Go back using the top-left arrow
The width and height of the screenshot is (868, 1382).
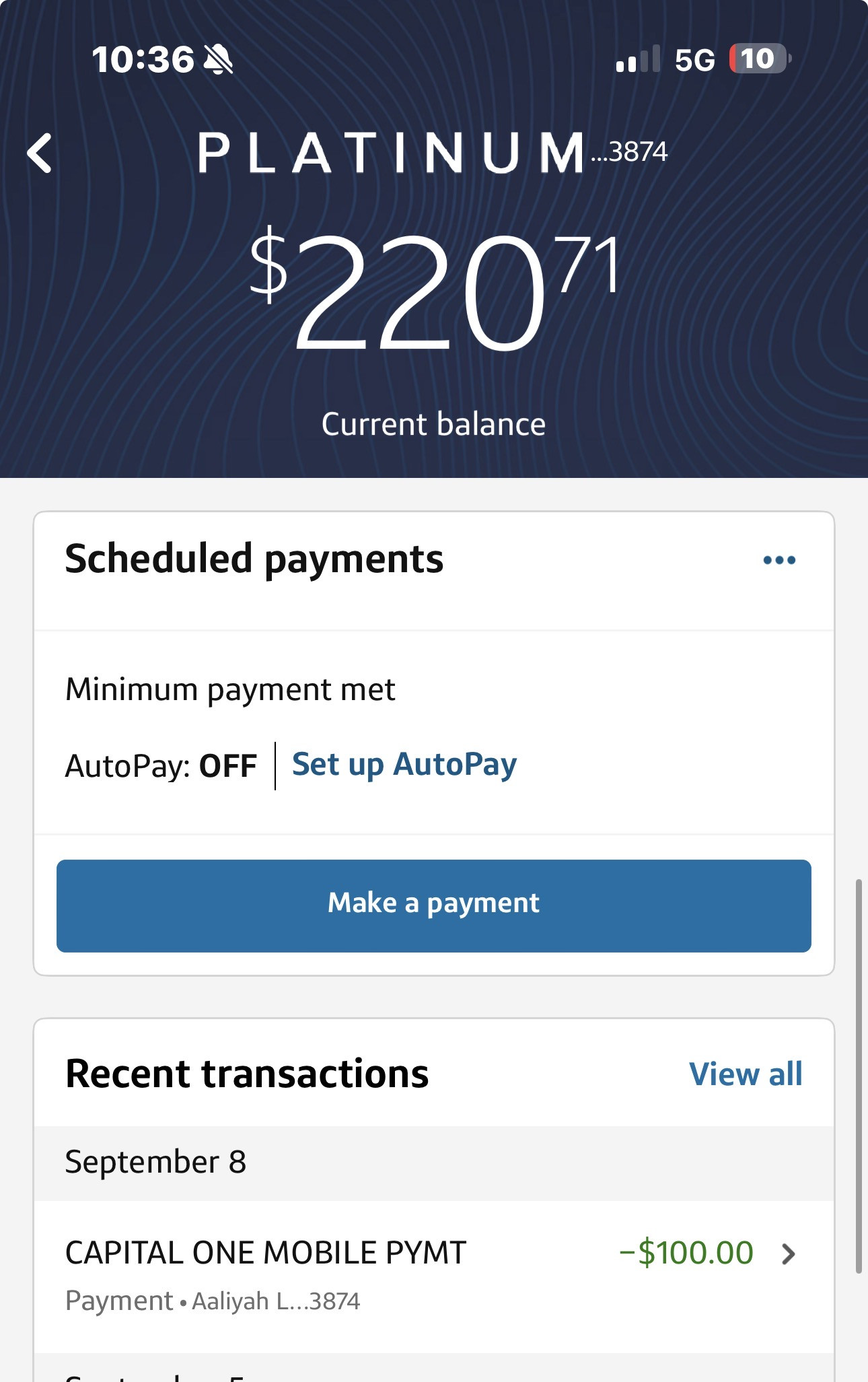40,153
